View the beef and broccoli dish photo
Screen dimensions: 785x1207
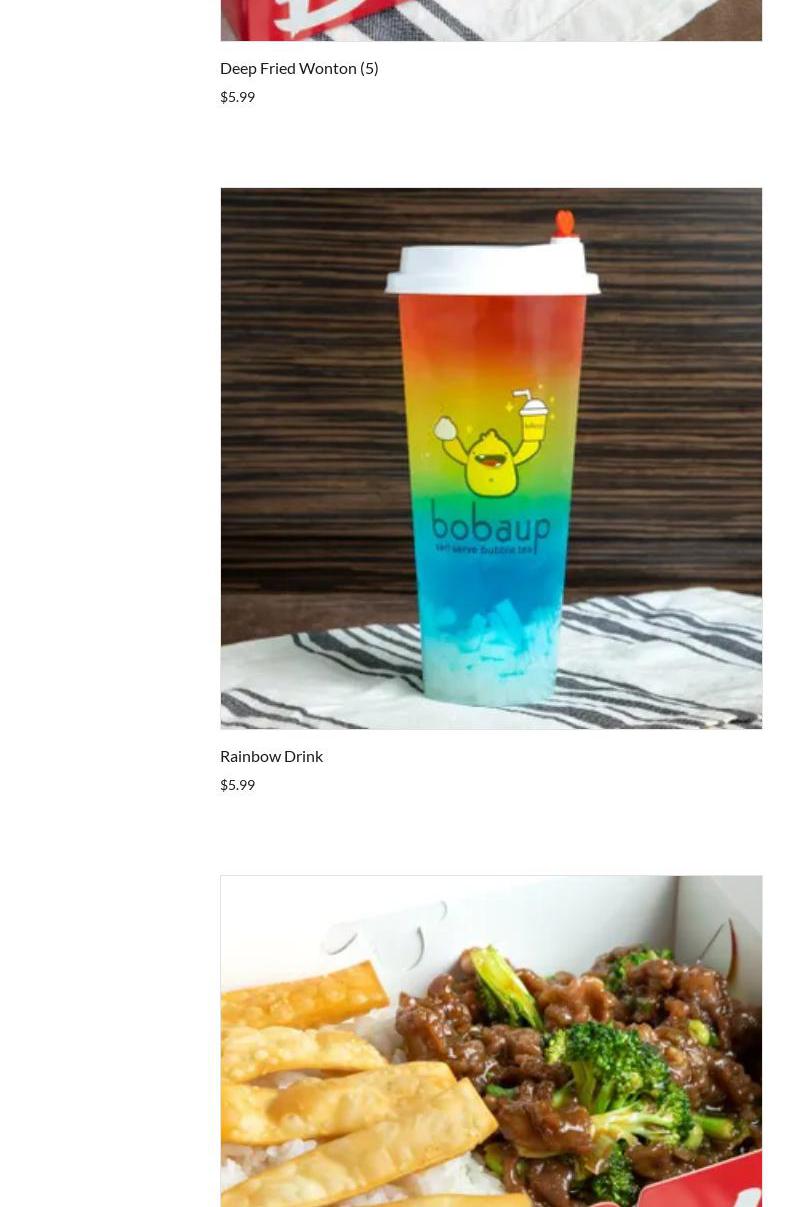coord(490,1040)
